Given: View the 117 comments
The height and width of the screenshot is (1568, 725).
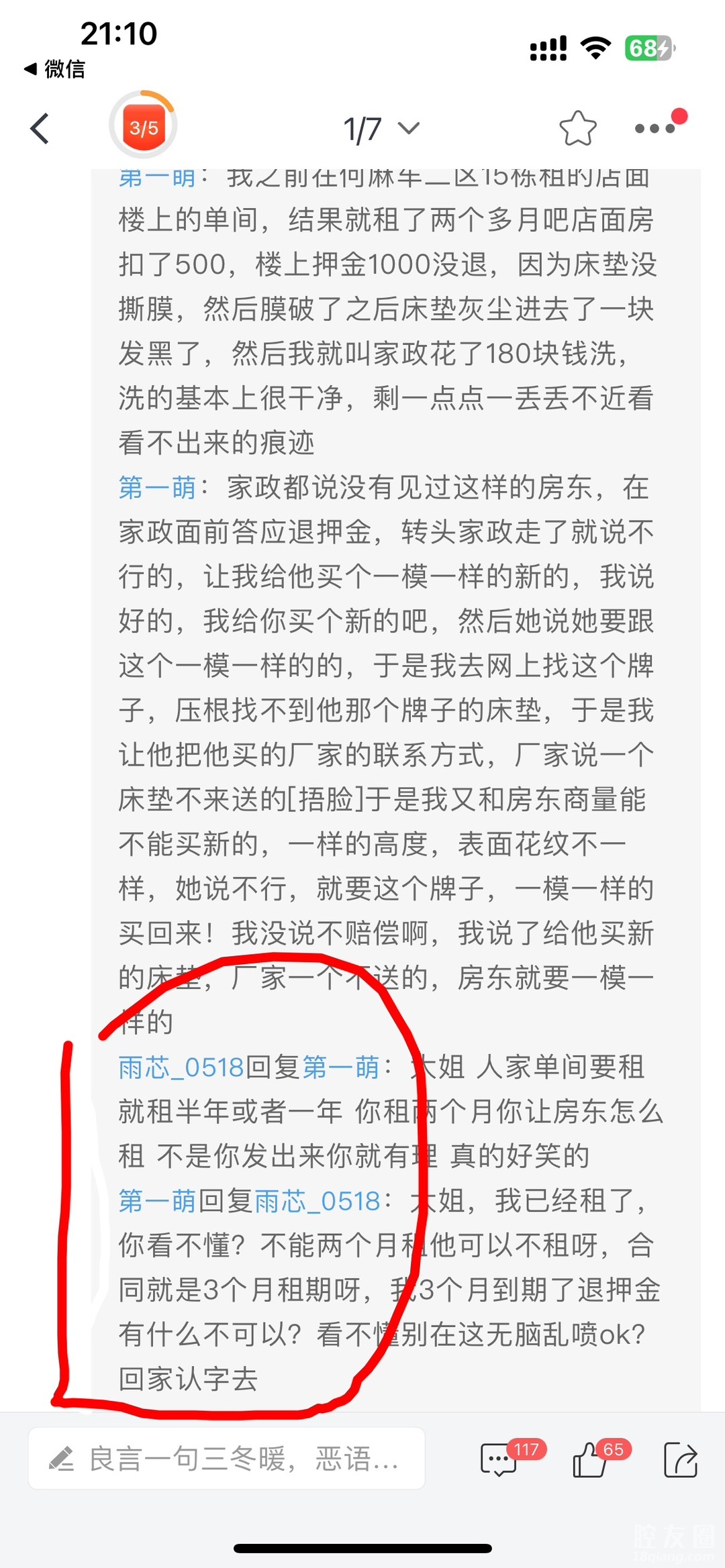Looking at the screenshot, I should coord(500,1460).
